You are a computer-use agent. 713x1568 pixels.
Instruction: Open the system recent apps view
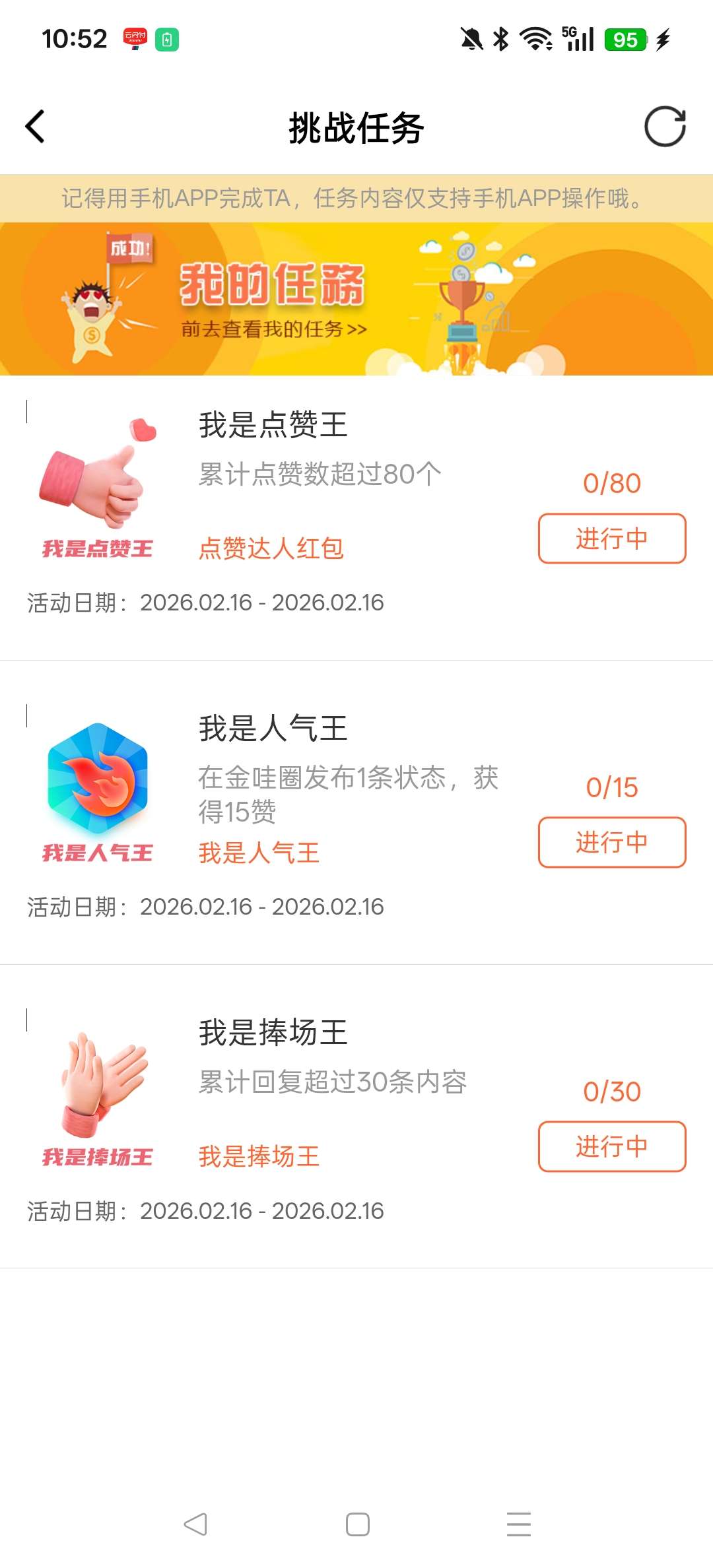tap(519, 1524)
